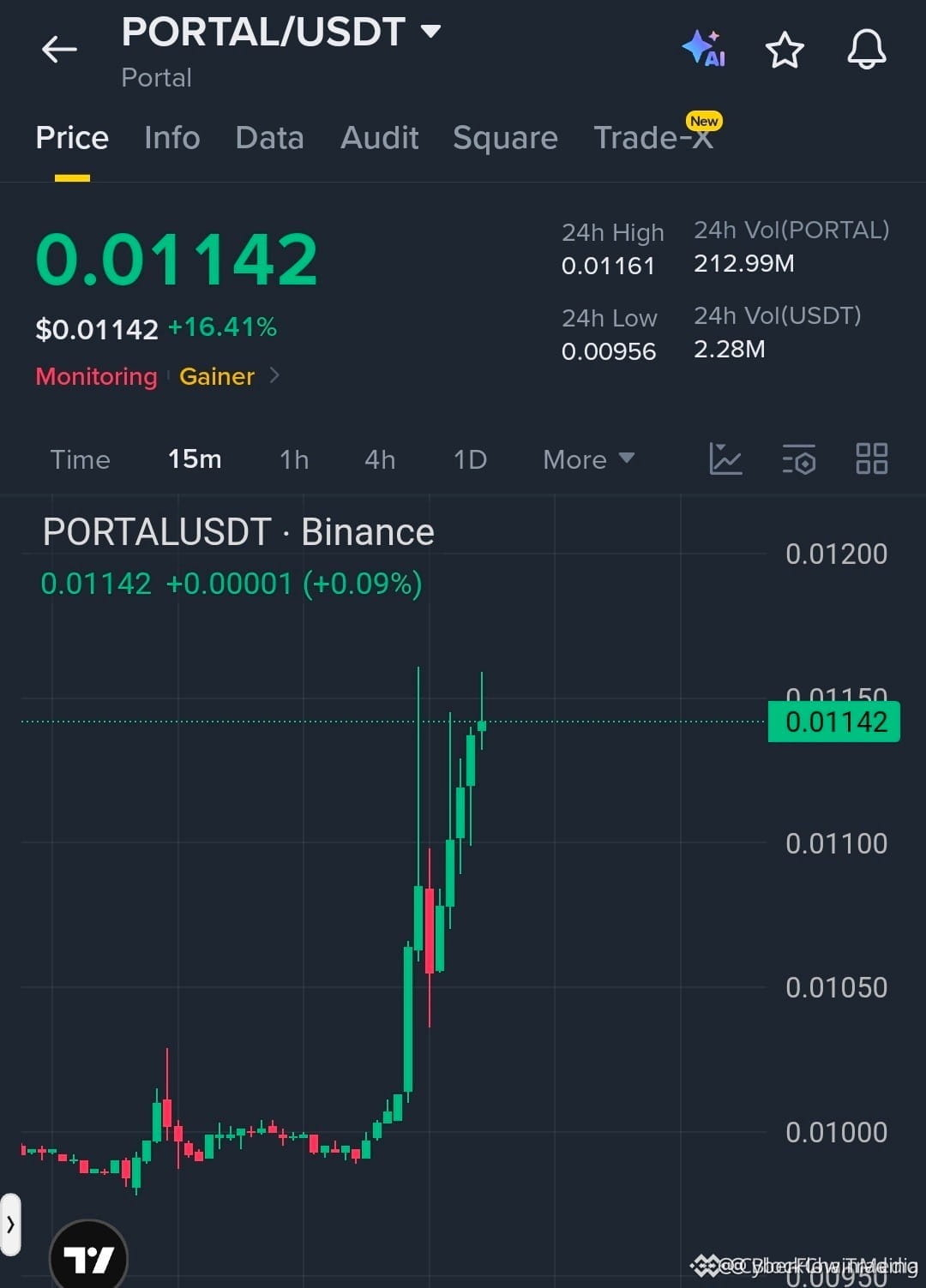Viewport: 926px width, 1288px height.
Task: Go back using the arrow icon
Action: (x=59, y=50)
